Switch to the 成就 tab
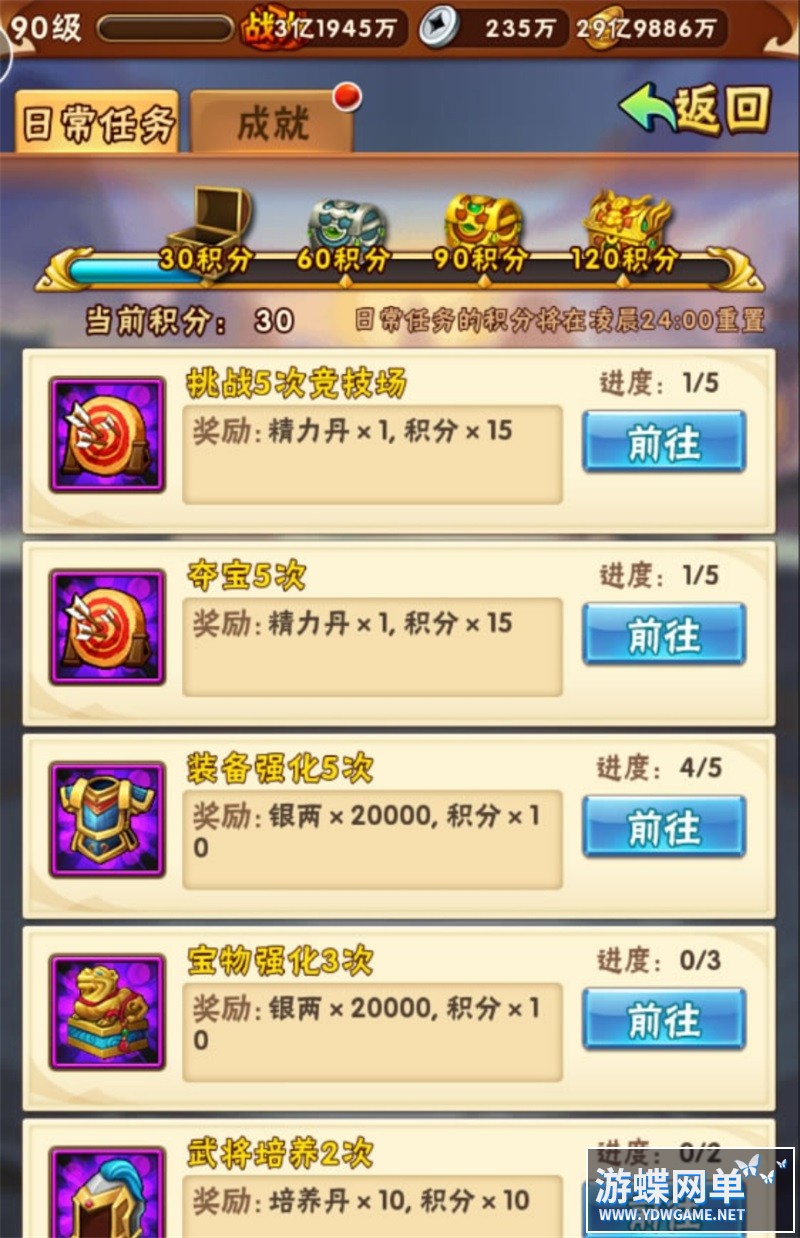Image resolution: width=800 pixels, height=1238 pixels. 272,124
